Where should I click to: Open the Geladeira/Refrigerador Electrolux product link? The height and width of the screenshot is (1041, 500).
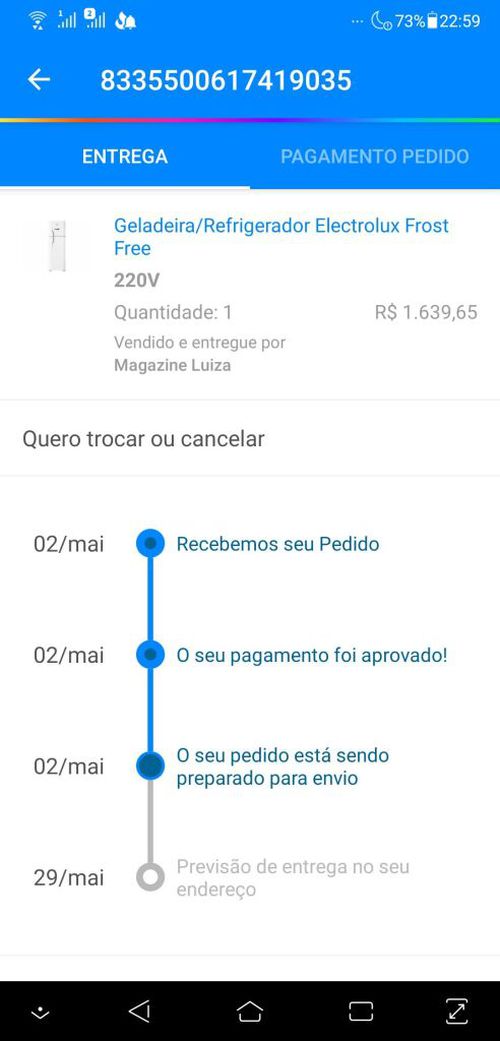tap(282, 237)
